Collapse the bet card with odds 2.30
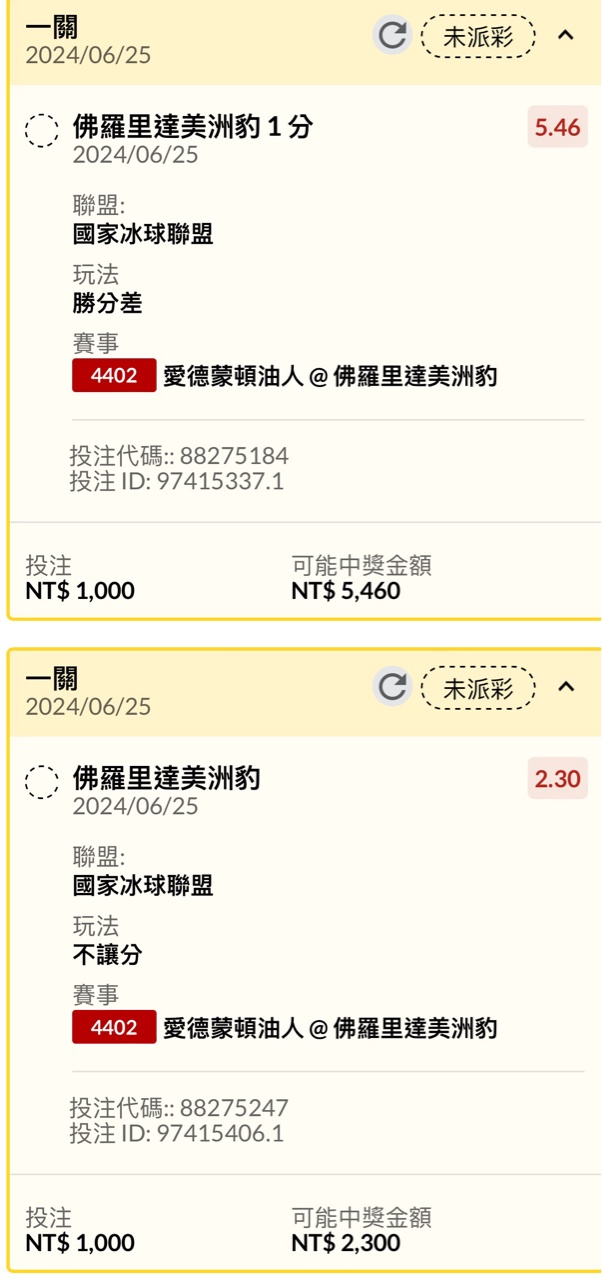The image size is (602, 1280). (x=565, y=687)
